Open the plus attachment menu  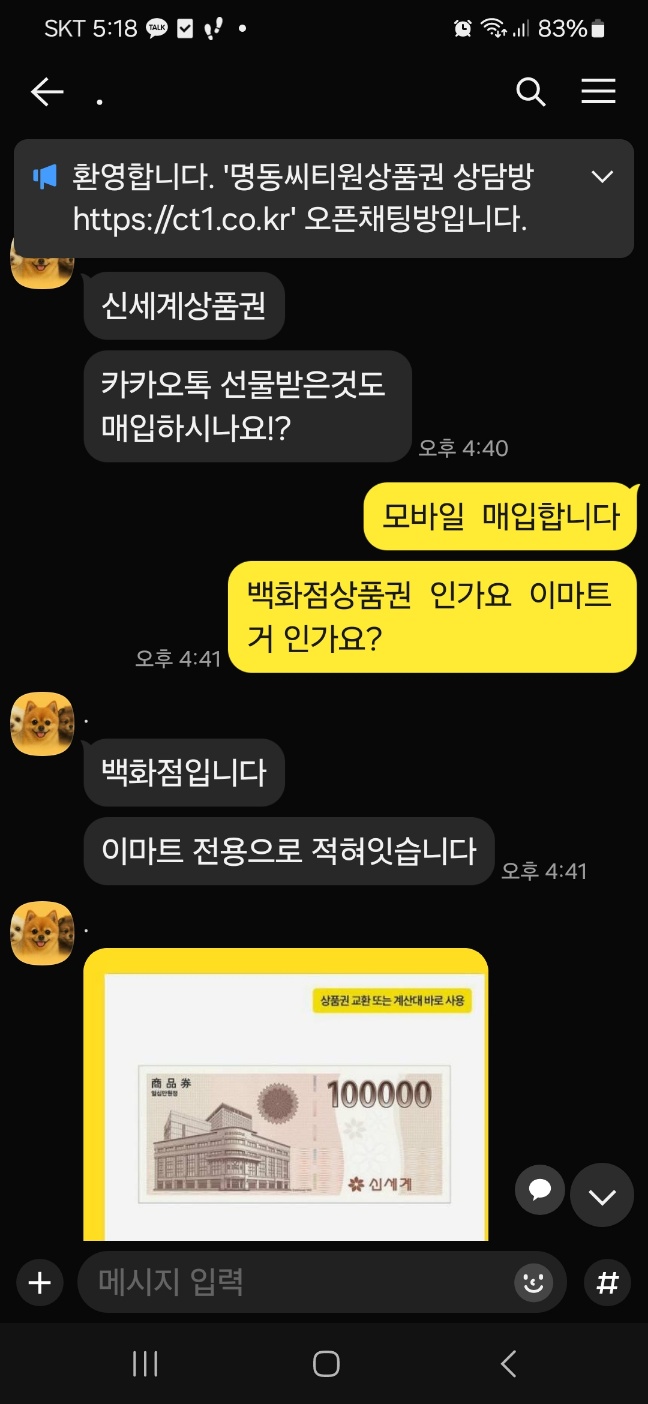[40, 1283]
